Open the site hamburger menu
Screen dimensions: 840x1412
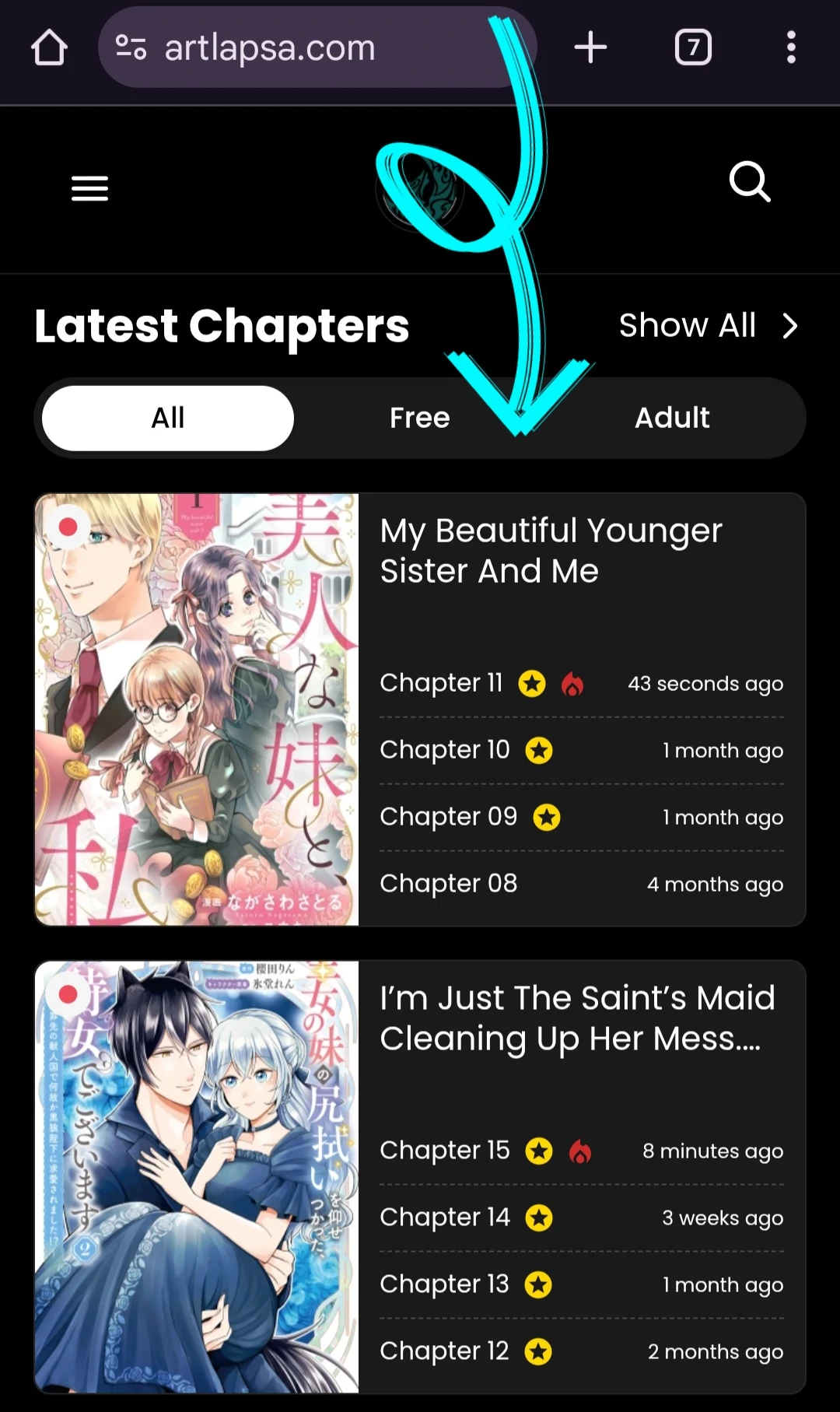click(x=90, y=188)
